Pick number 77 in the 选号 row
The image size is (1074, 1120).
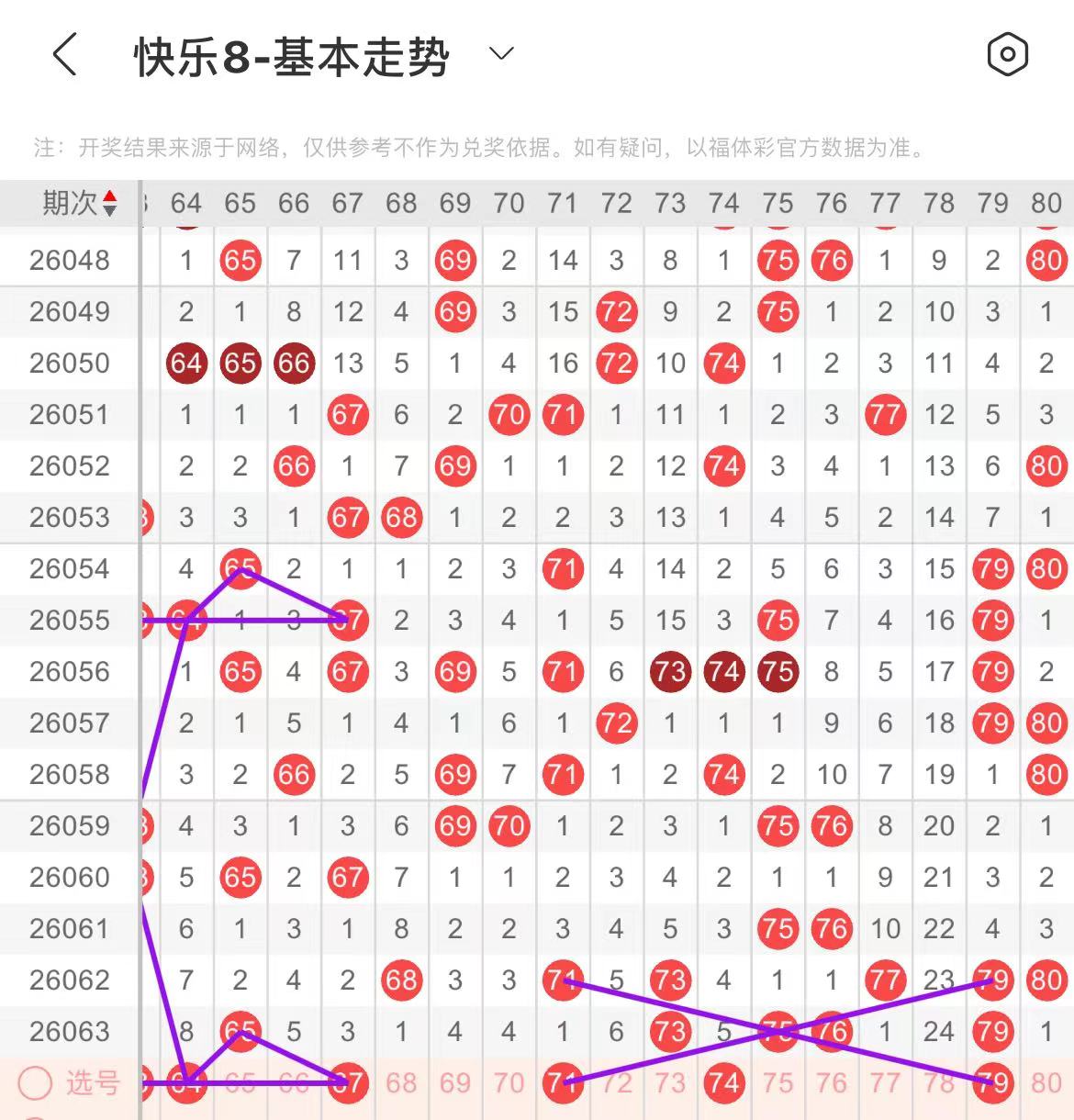(x=885, y=1083)
